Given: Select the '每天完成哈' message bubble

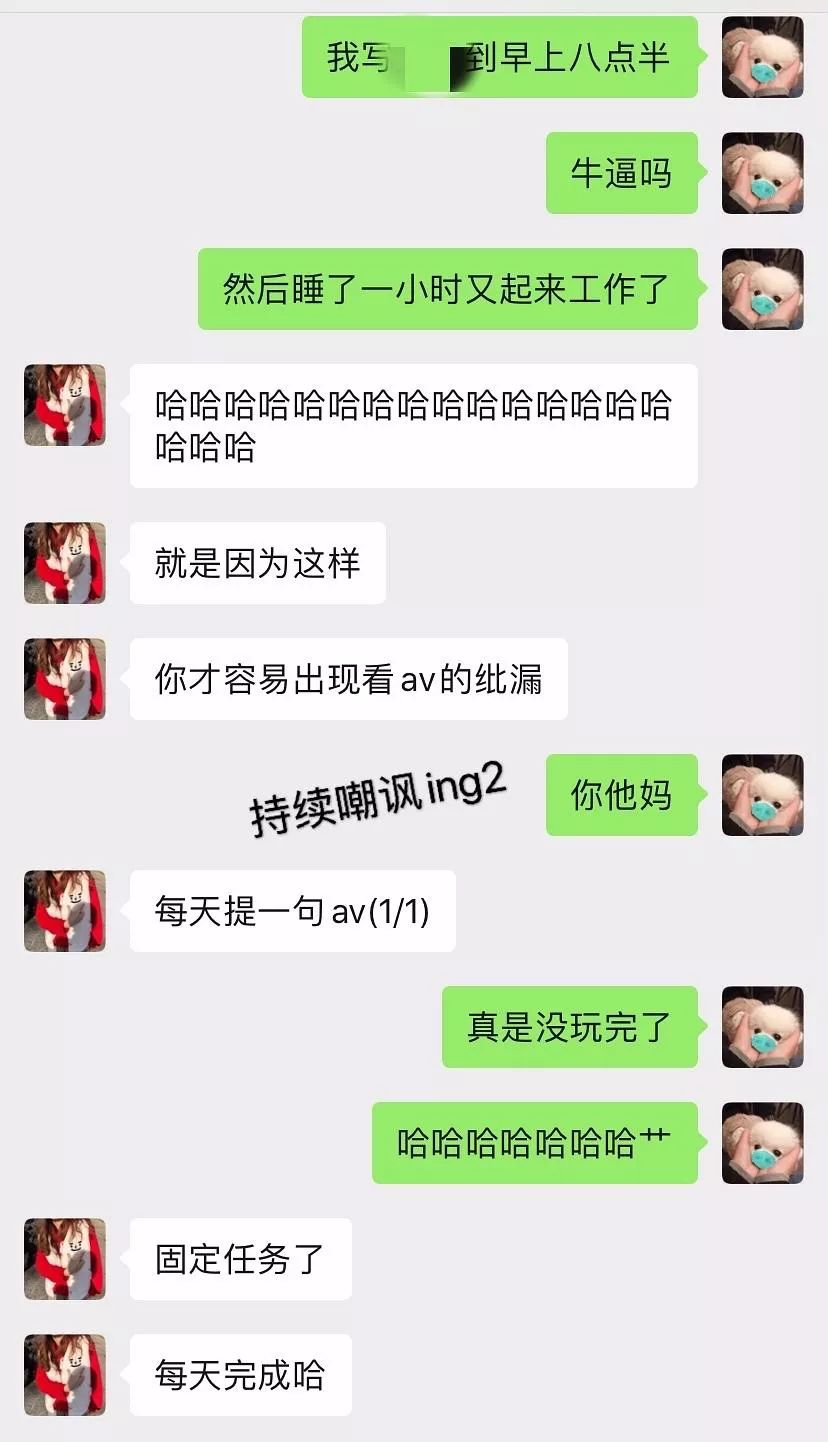Looking at the screenshot, I should point(241,1375).
